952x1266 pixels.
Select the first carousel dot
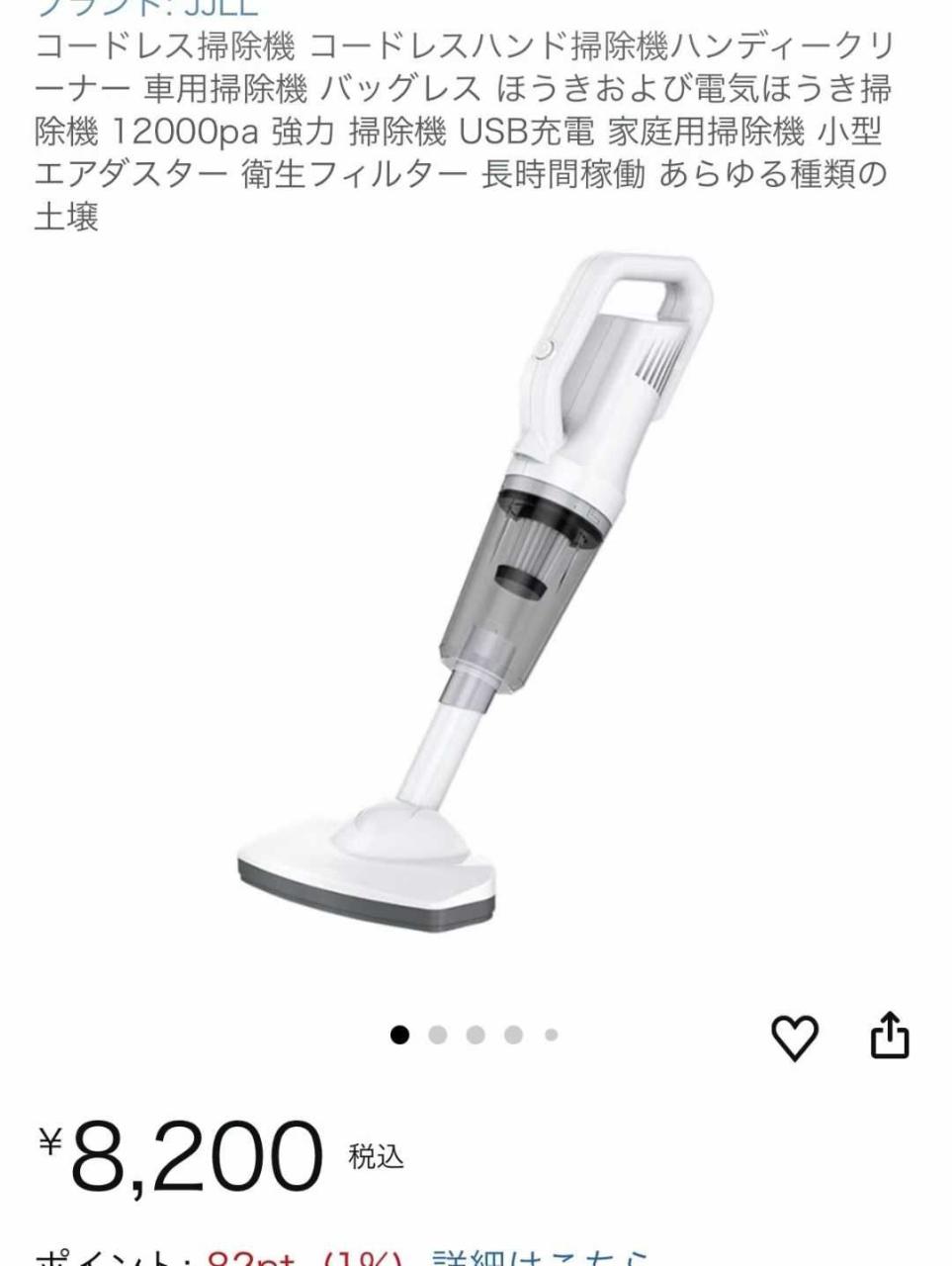click(x=399, y=1035)
